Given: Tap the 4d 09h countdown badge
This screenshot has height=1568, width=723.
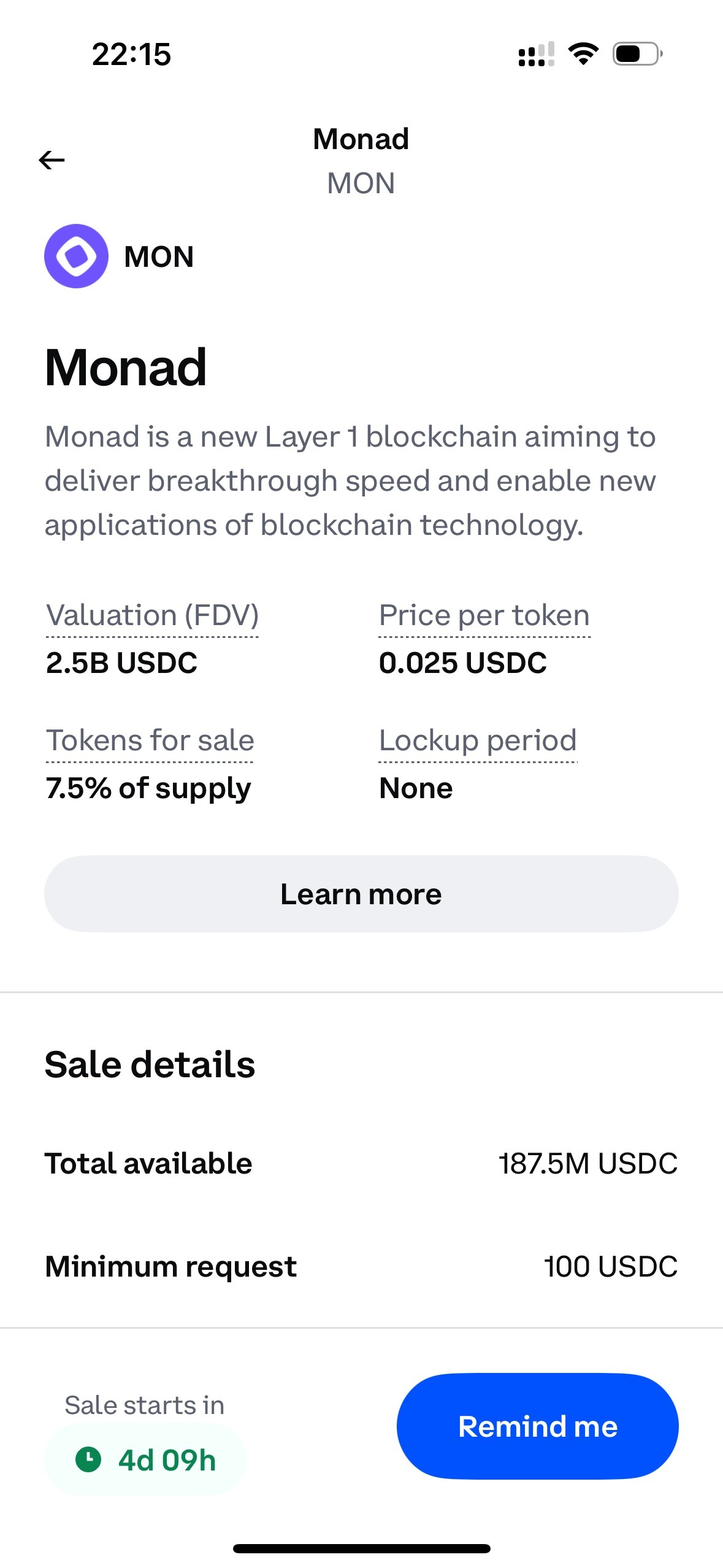Looking at the screenshot, I should click(x=145, y=1460).
